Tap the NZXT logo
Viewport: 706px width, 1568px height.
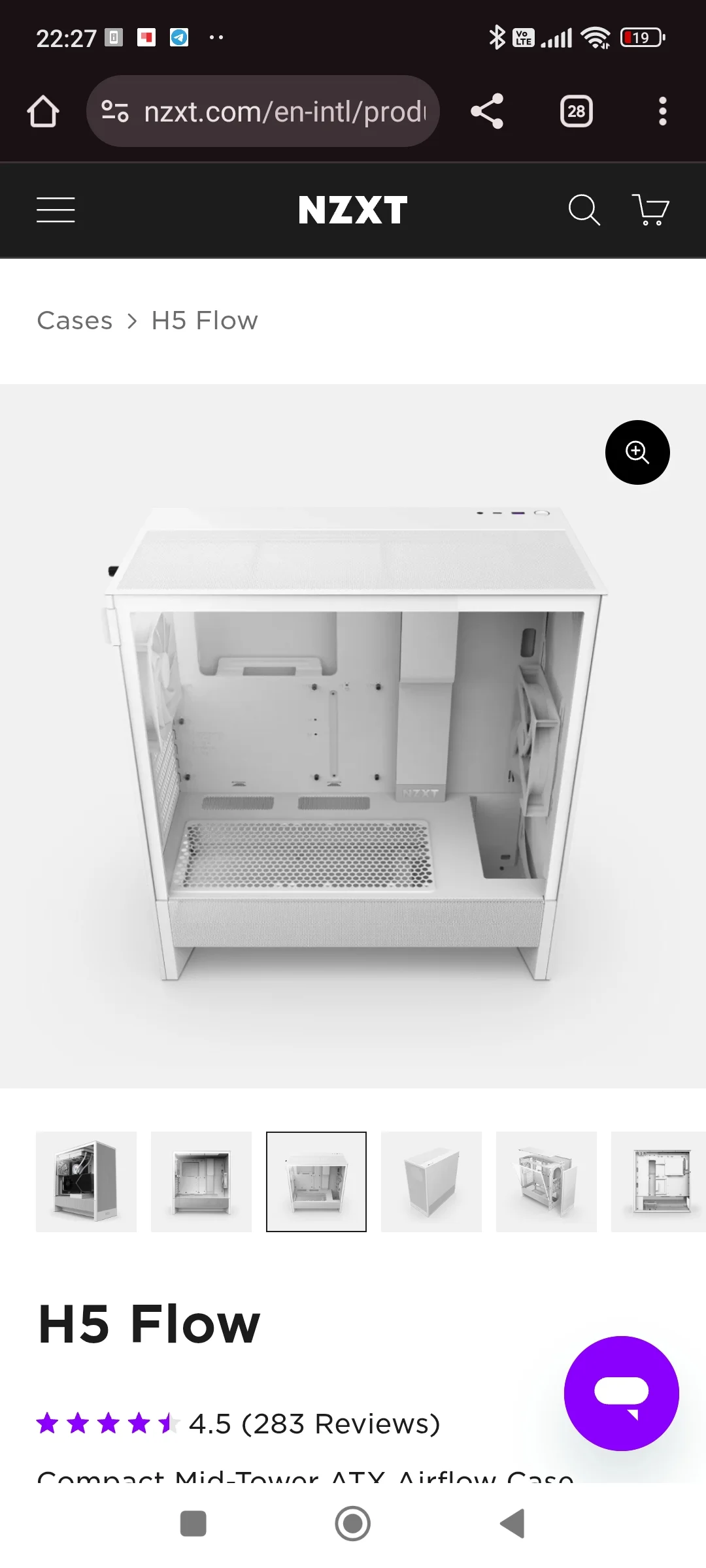[x=353, y=210]
